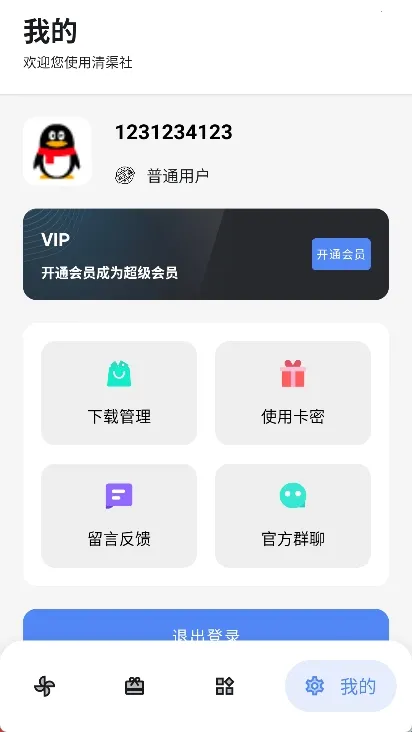This screenshot has height=732, width=412.
Task: Switch to the pinwheel home tab
Action: click(45, 686)
